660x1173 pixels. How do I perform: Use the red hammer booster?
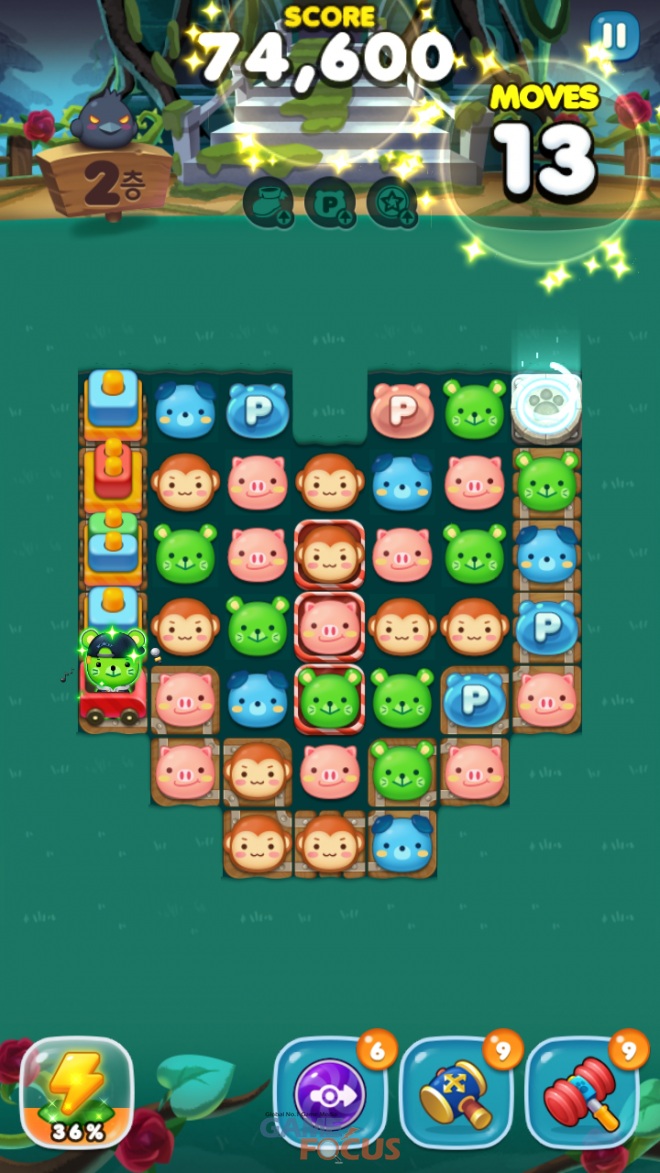click(x=582, y=1094)
